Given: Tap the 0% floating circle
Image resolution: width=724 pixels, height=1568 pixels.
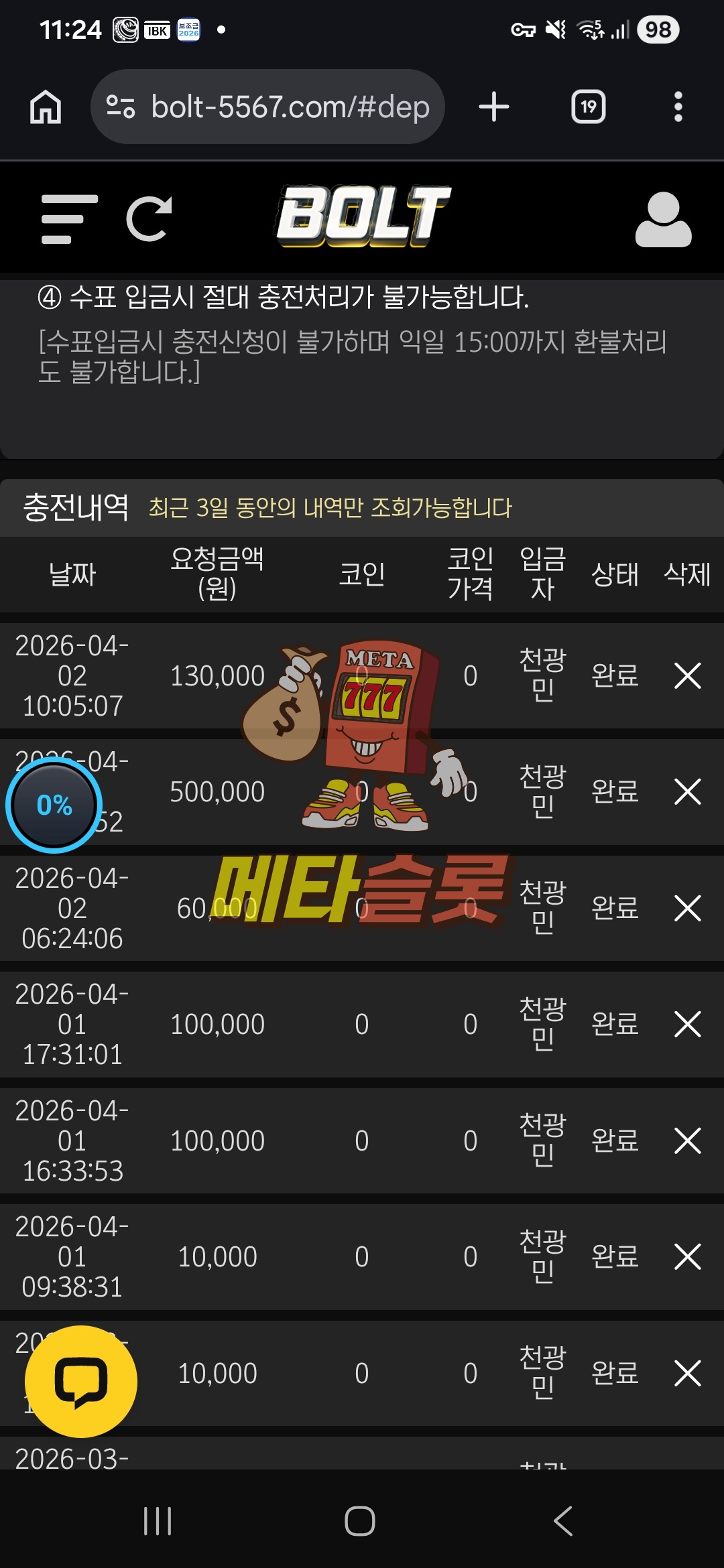Looking at the screenshot, I should click(54, 805).
